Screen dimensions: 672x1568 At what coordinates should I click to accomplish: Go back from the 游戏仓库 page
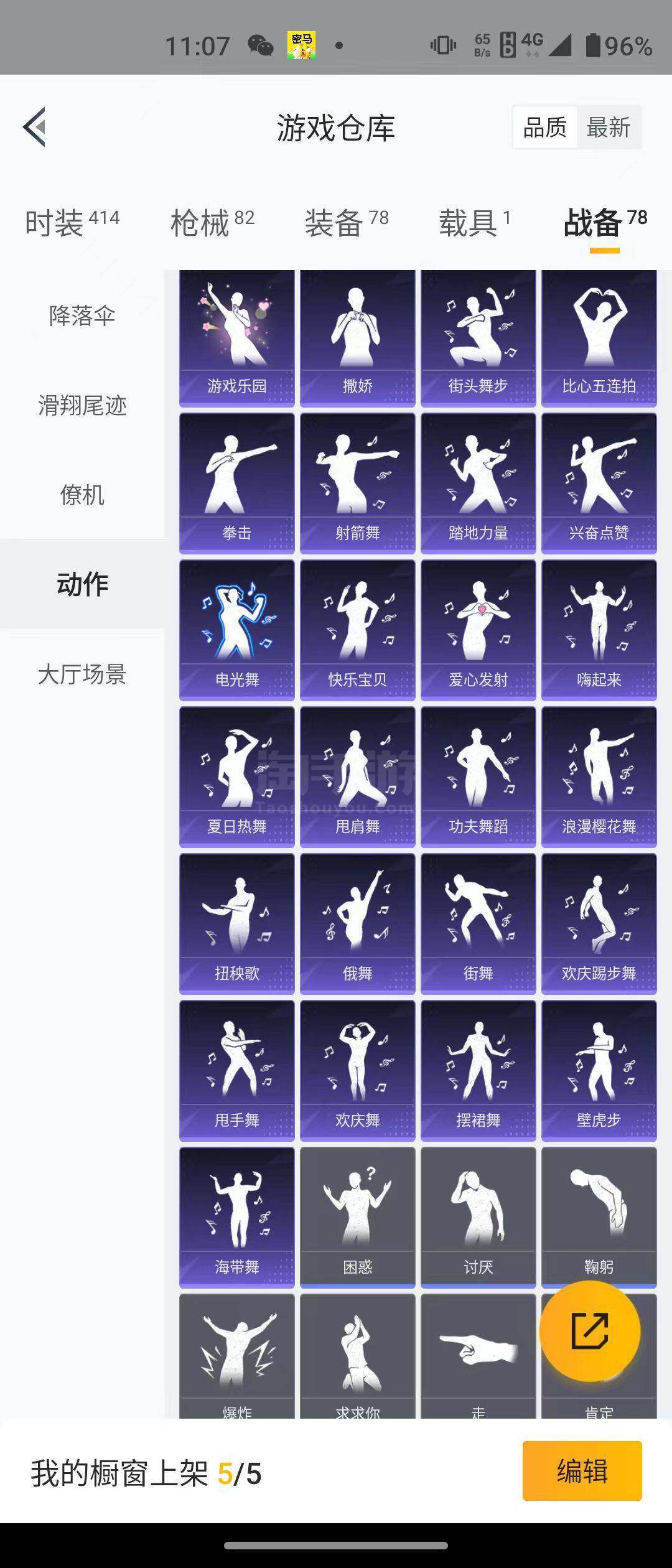(35, 127)
